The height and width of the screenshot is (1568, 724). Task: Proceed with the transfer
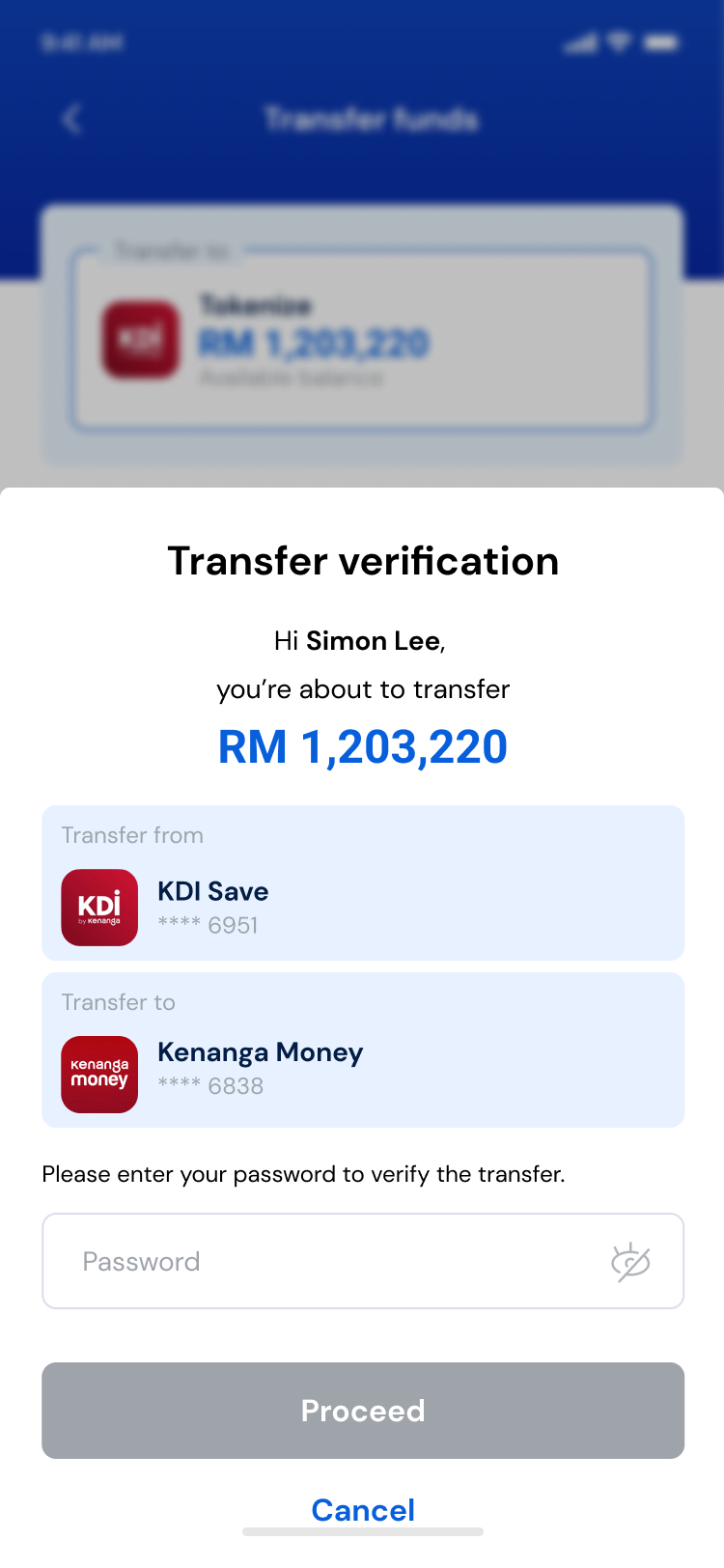(363, 1411)
